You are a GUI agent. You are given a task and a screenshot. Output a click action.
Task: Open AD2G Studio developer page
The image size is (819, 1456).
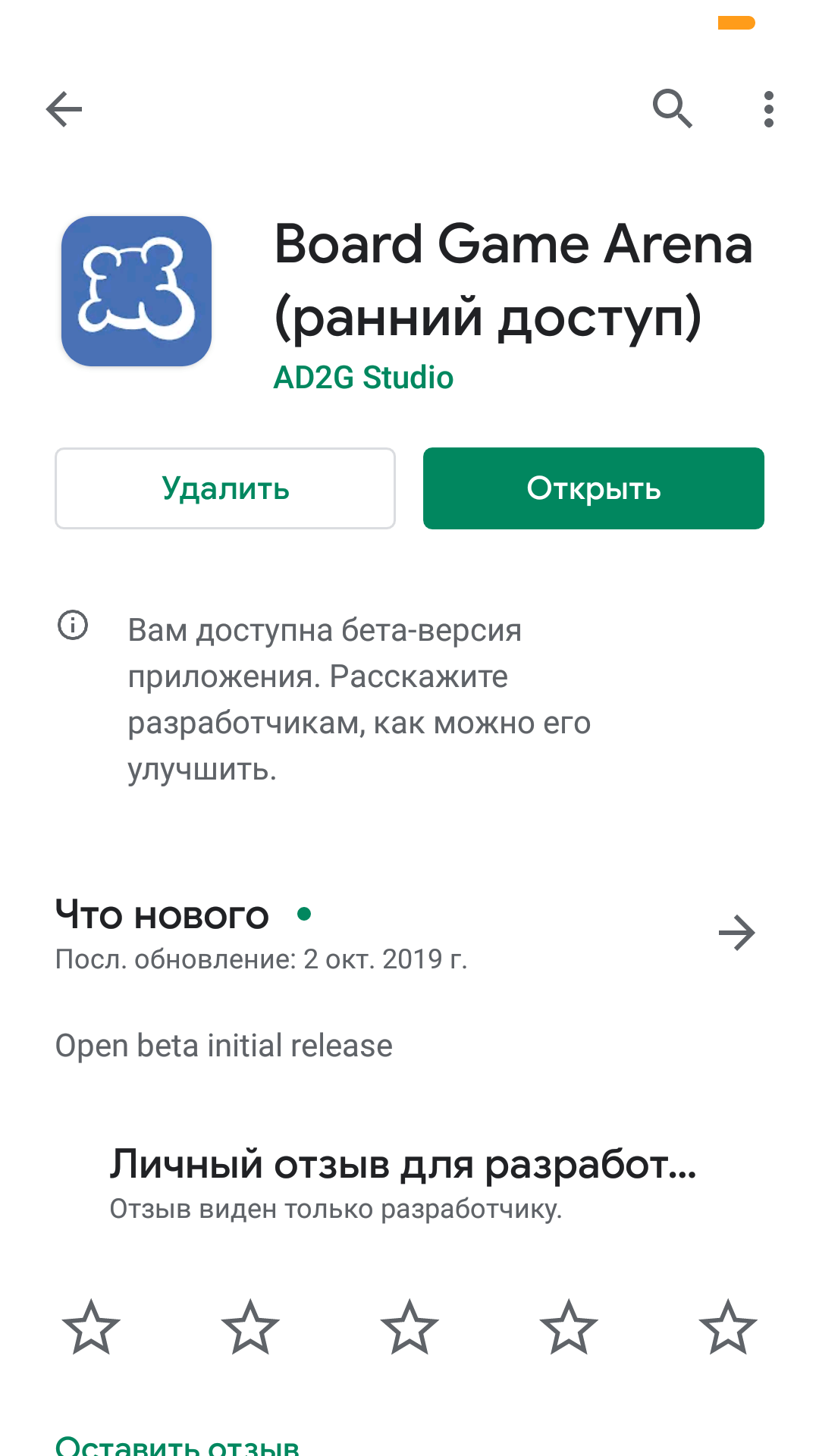(363, 378)
